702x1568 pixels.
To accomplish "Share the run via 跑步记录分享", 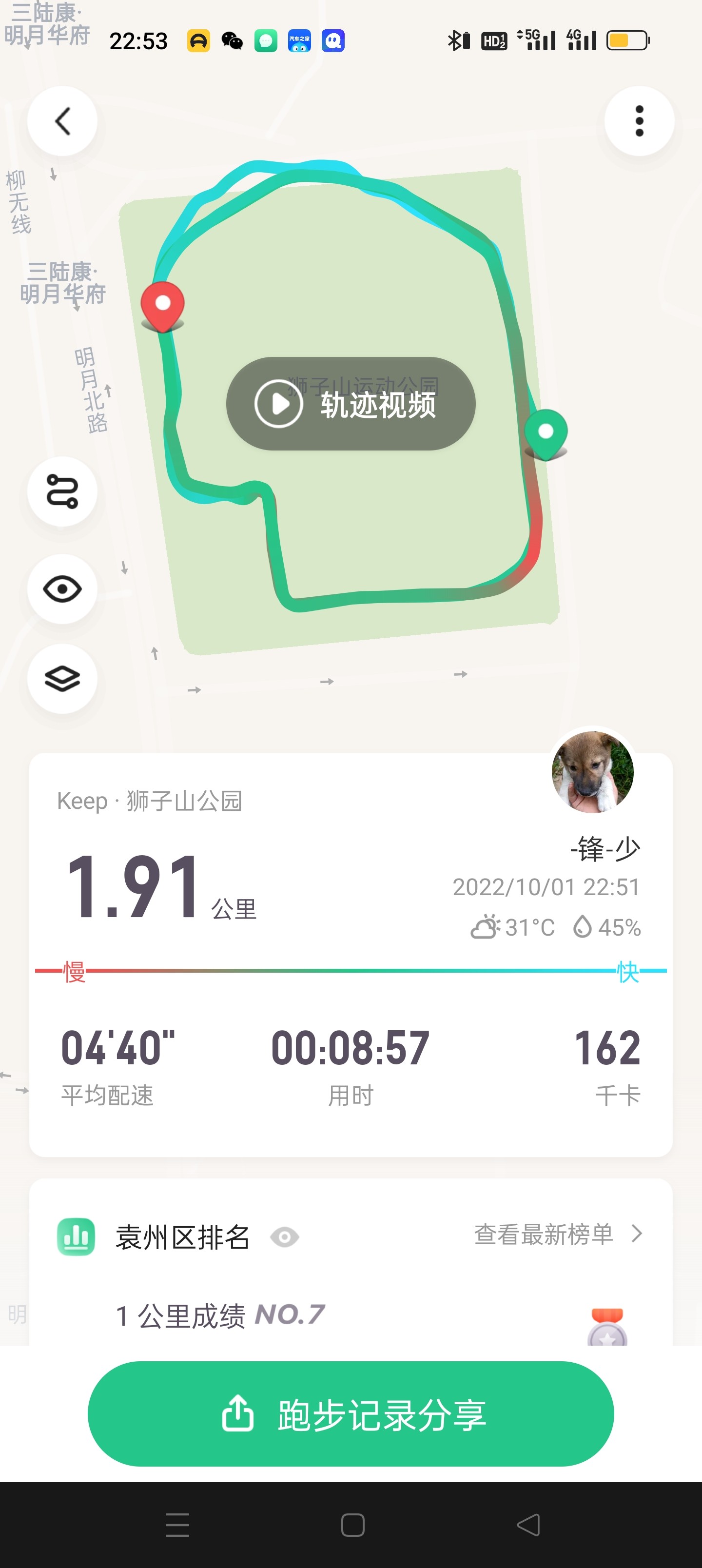I will [351, 1413].
